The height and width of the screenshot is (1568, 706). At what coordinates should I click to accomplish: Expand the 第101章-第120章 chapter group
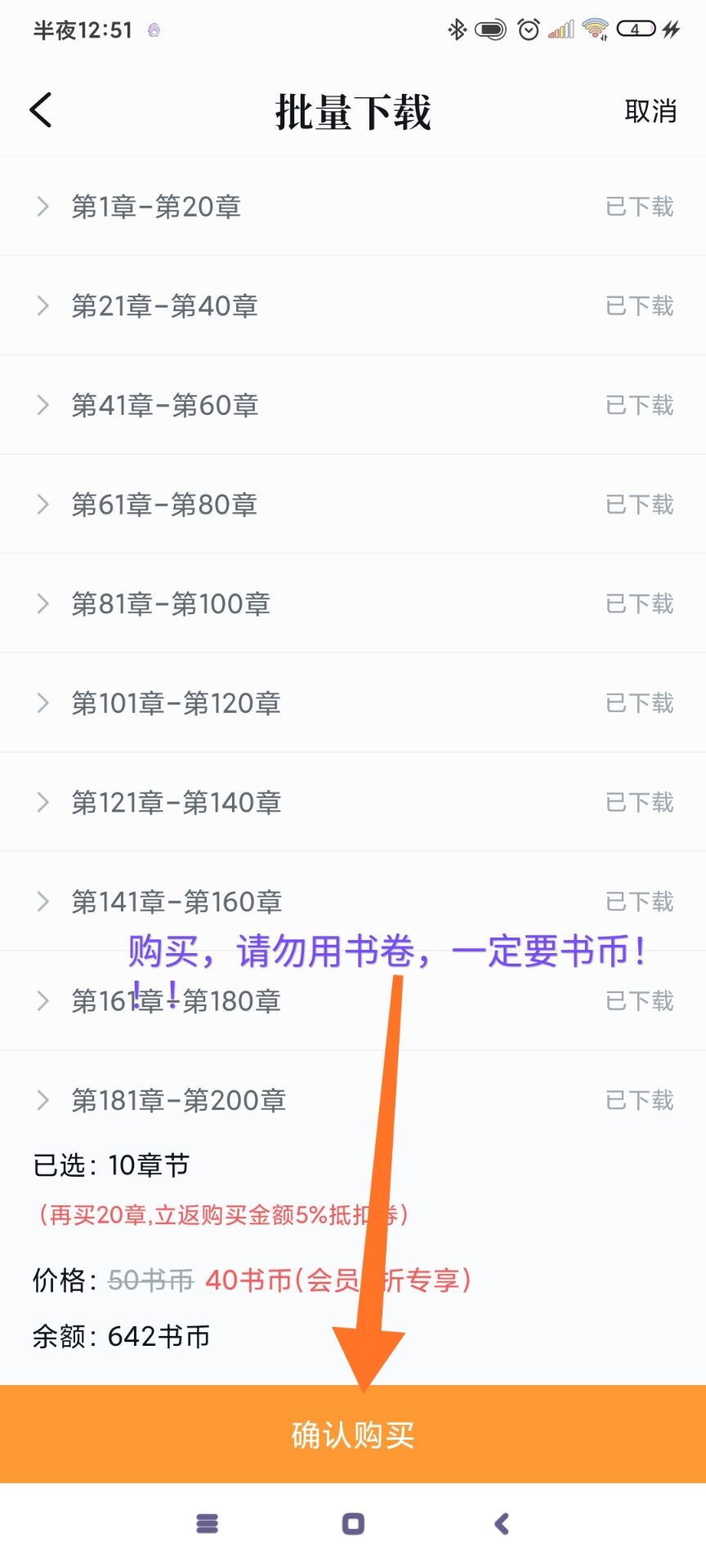(x=43, y=703)
